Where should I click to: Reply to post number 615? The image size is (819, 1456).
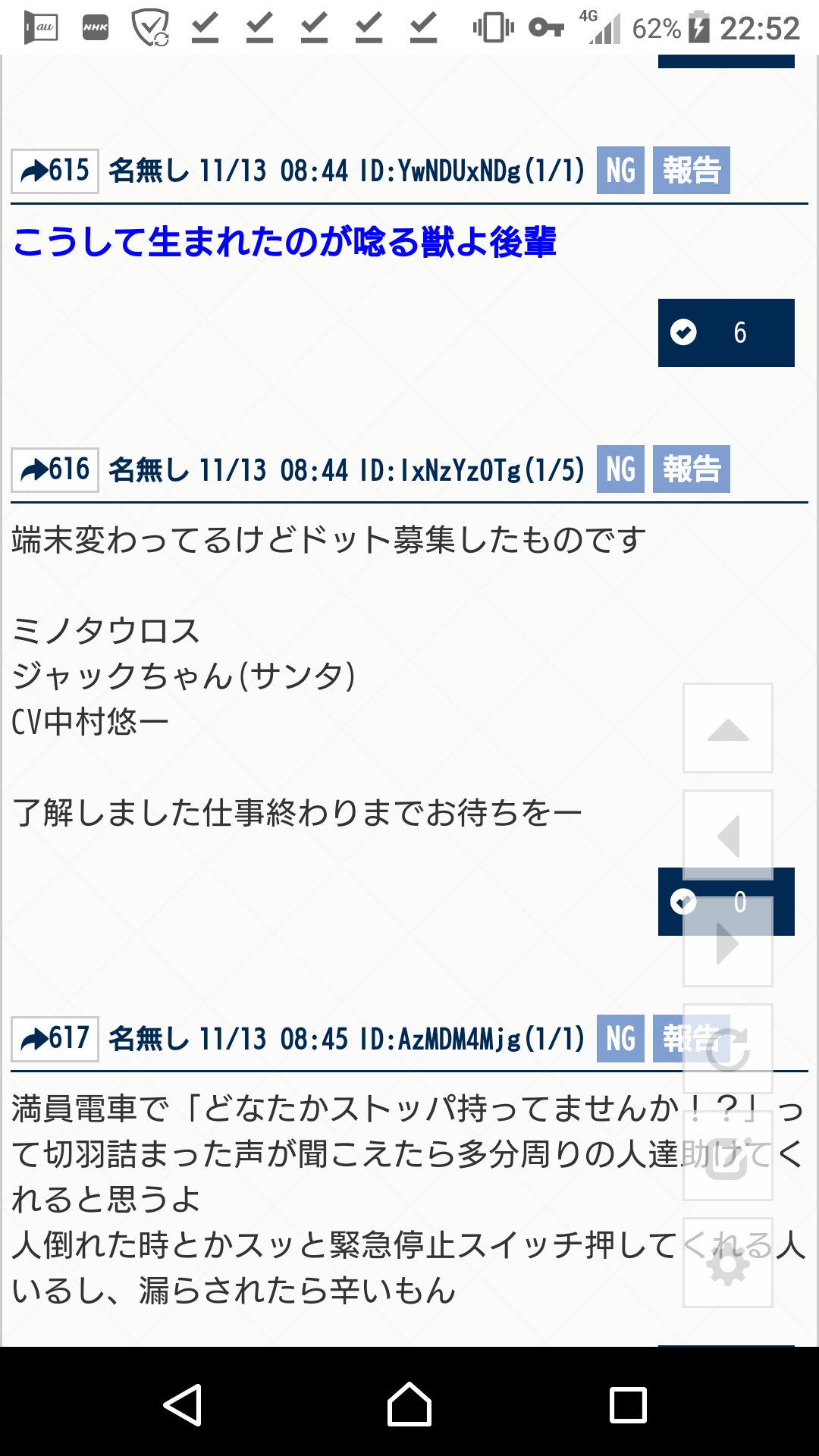55,171
